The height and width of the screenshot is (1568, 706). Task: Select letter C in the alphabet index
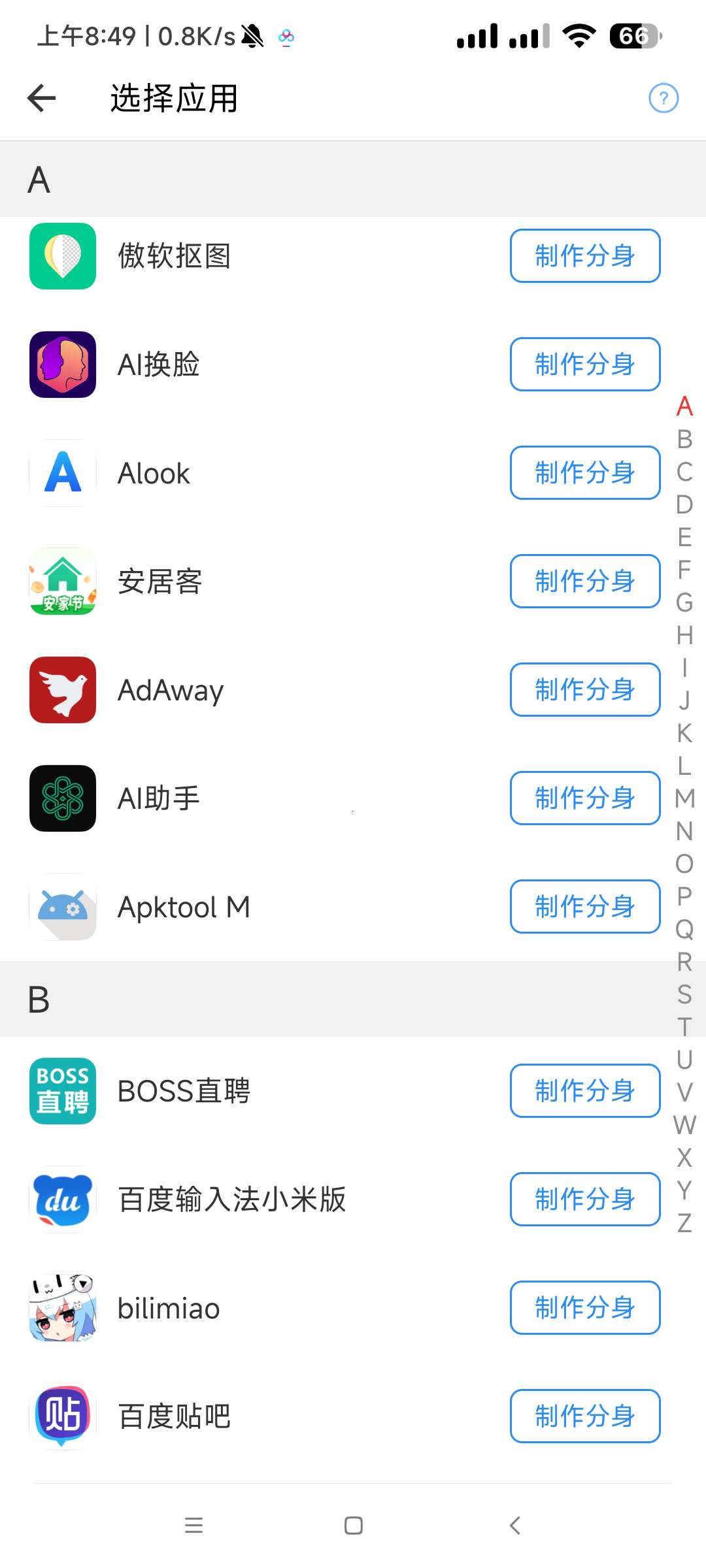684,472
